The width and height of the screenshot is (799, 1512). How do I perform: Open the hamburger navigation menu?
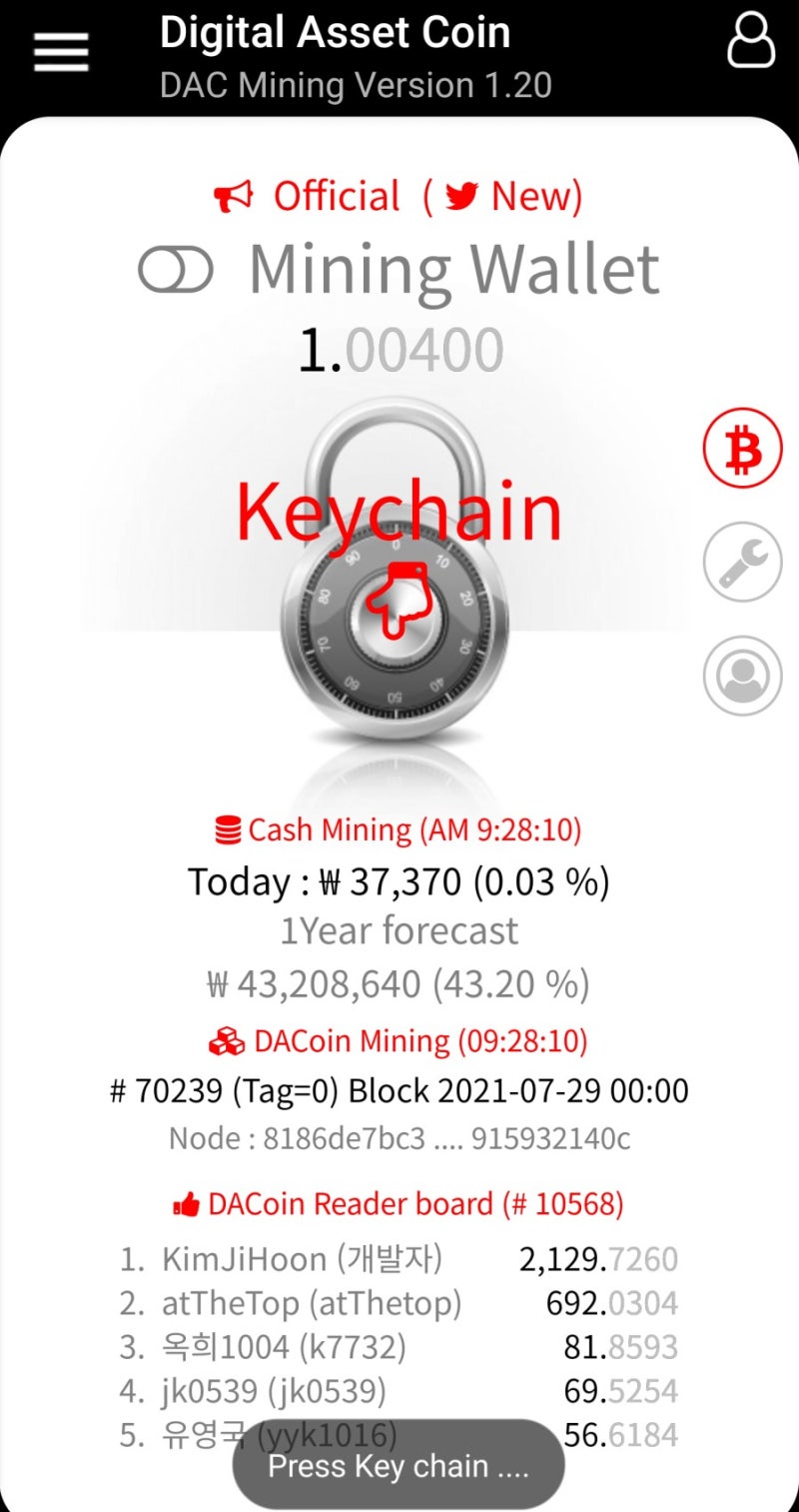[60, 50]
